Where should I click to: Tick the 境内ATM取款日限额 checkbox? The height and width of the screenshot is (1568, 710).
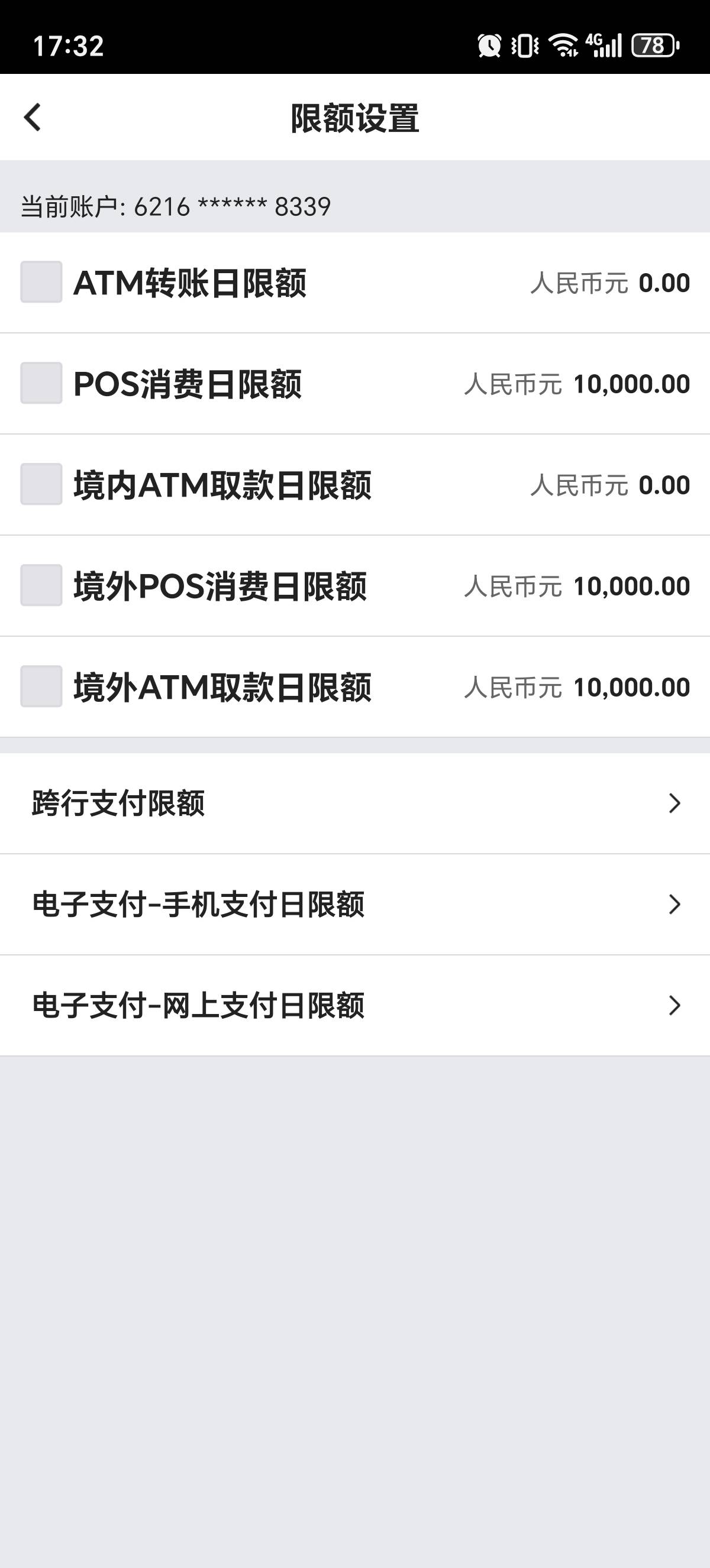[x=41, y=484]
